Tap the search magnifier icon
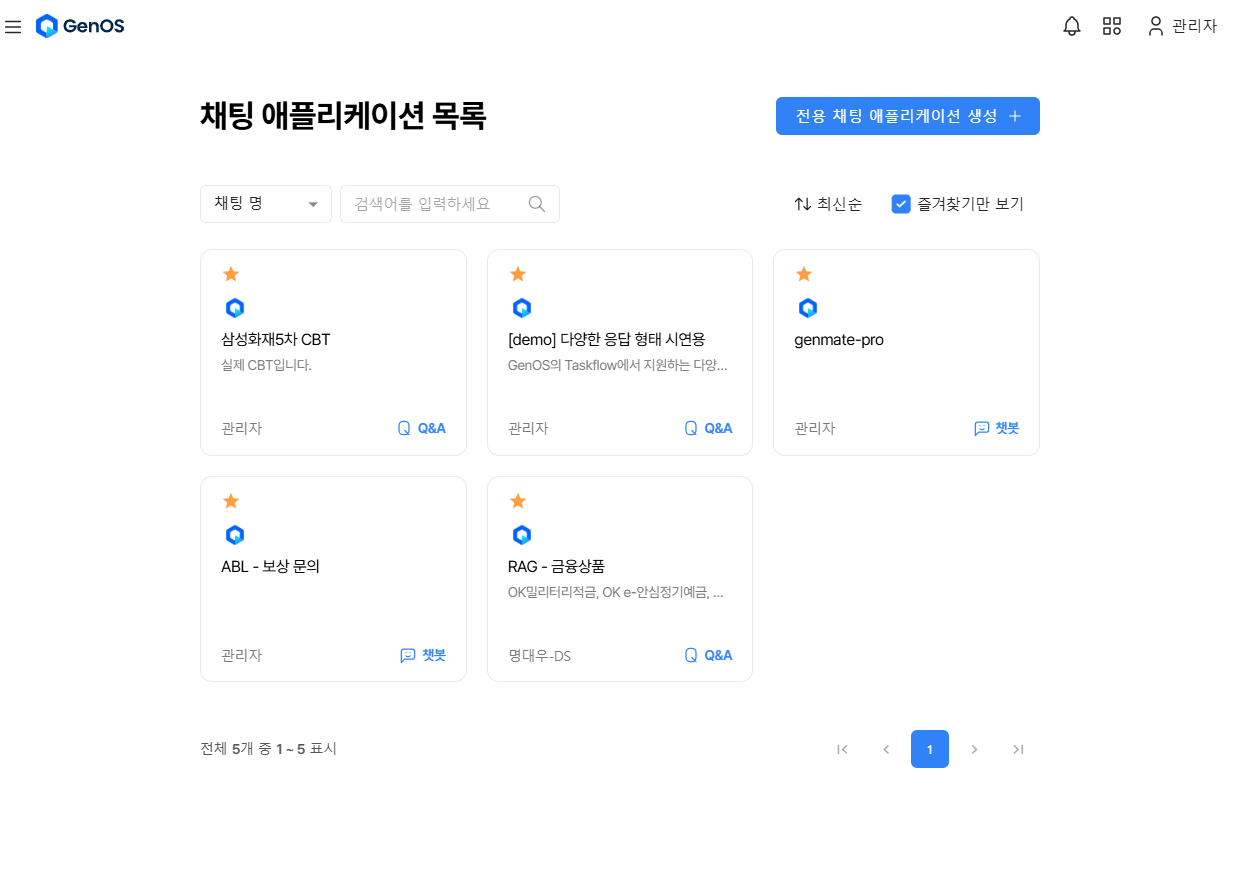The image size is (1240, 883). [x=537, y=204]
